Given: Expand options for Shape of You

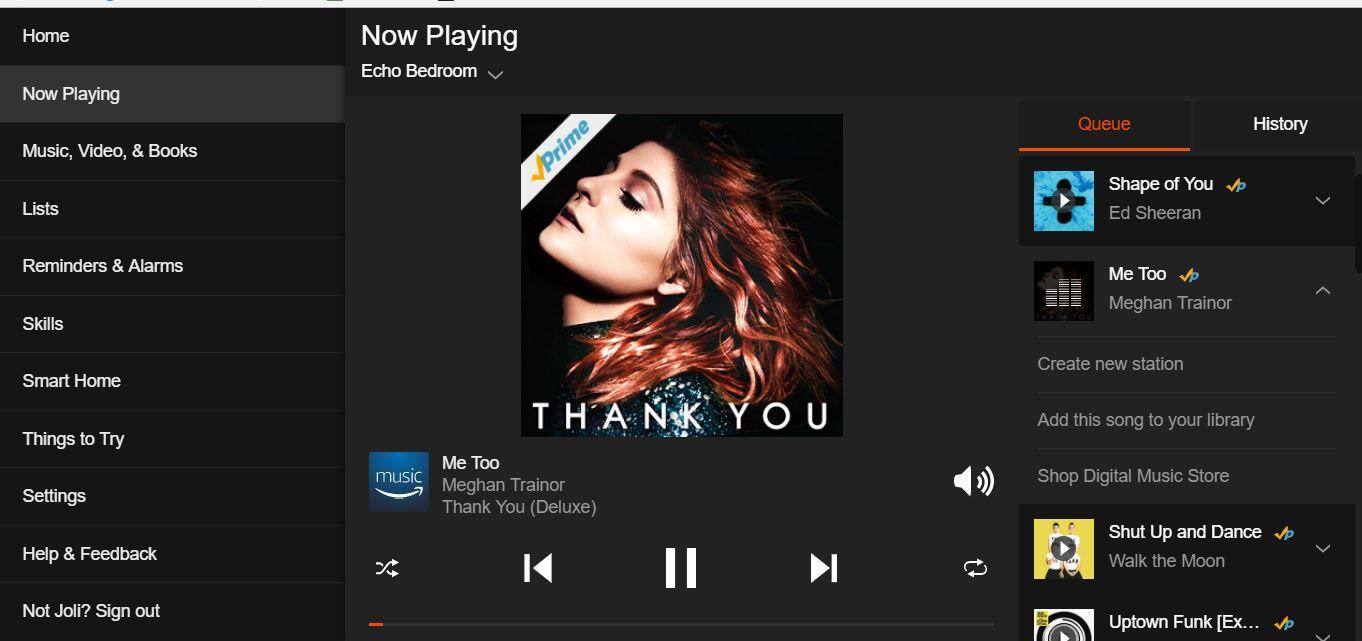Looking at the screenshot, I should pos(1322,200).
